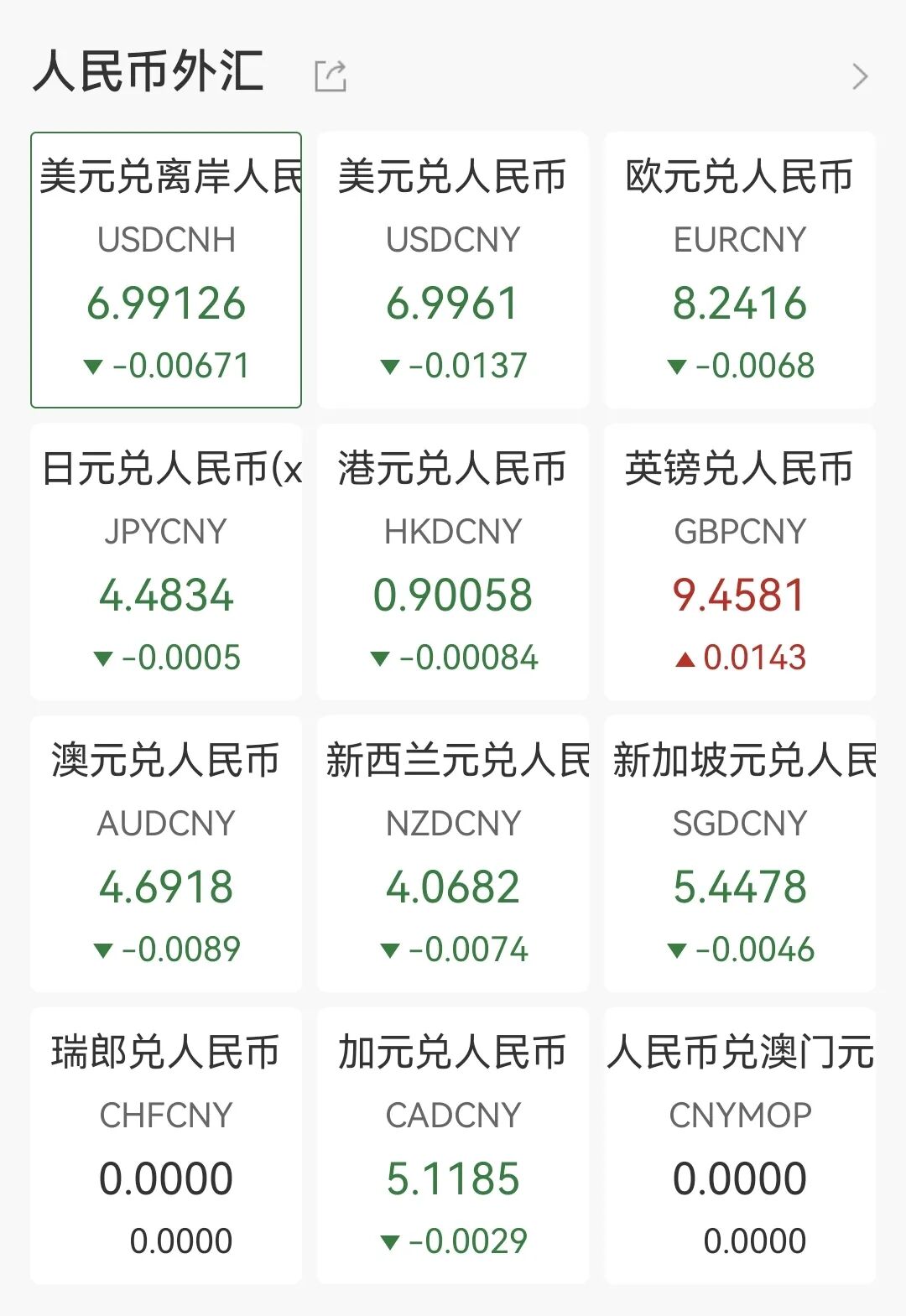Viewport: 906px width, 1316px height.
Task: Check the HKDCNY rate card
Action: coord(453,562)
